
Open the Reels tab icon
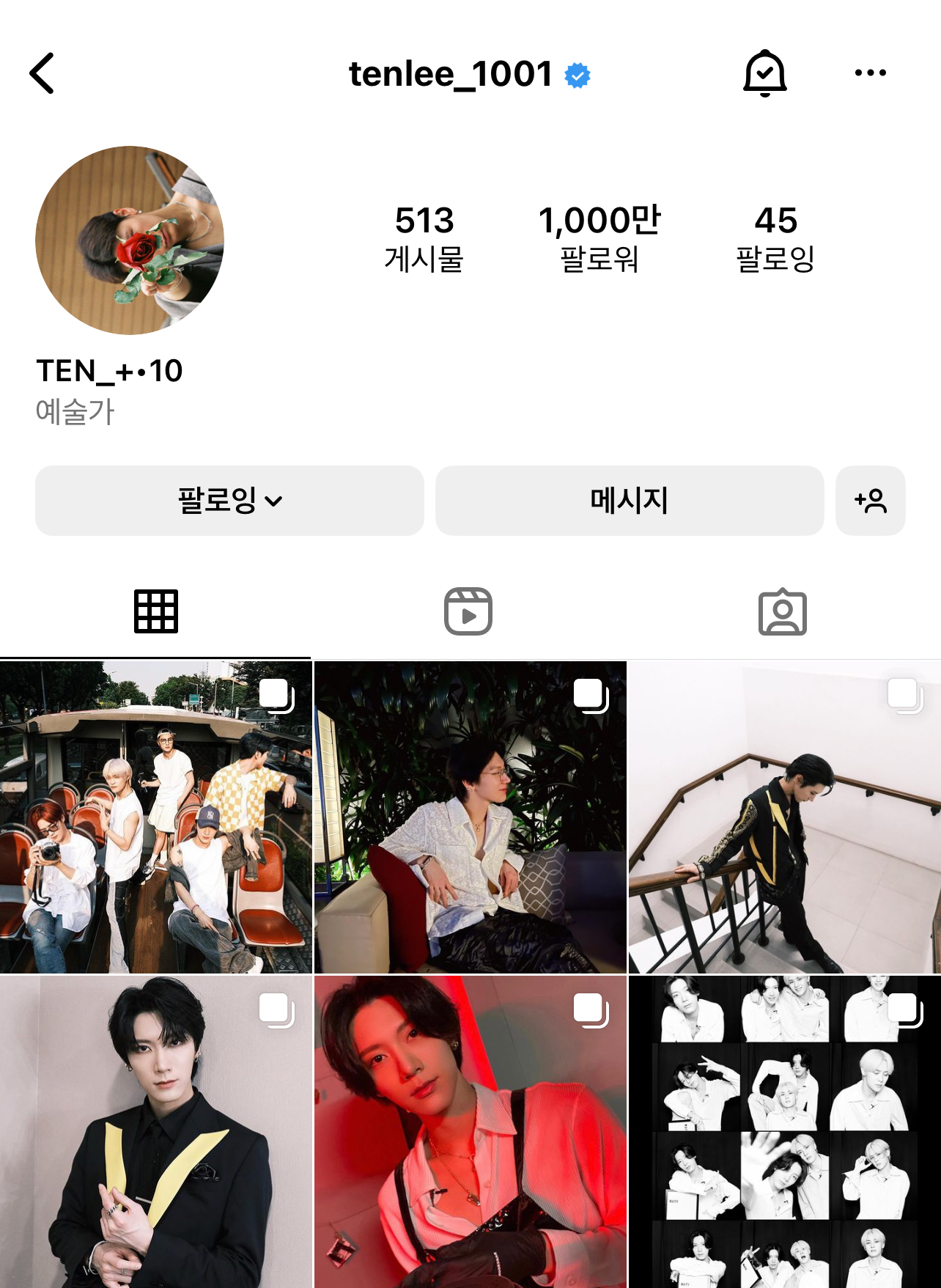tap(470, 611)
